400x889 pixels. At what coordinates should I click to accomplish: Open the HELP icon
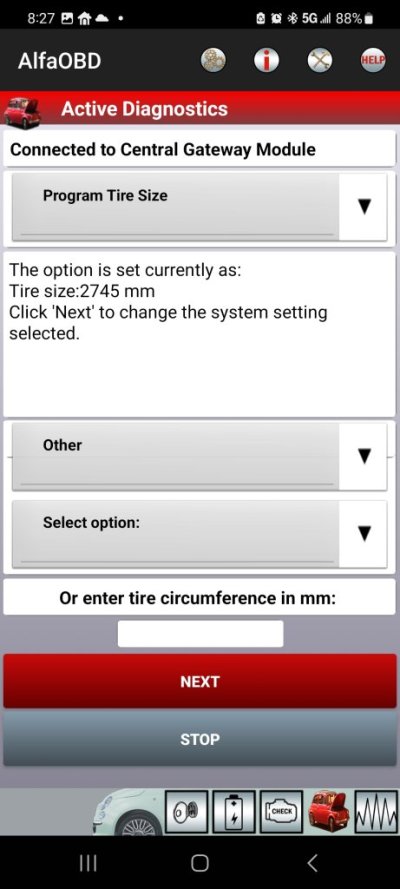coord(373,60)
